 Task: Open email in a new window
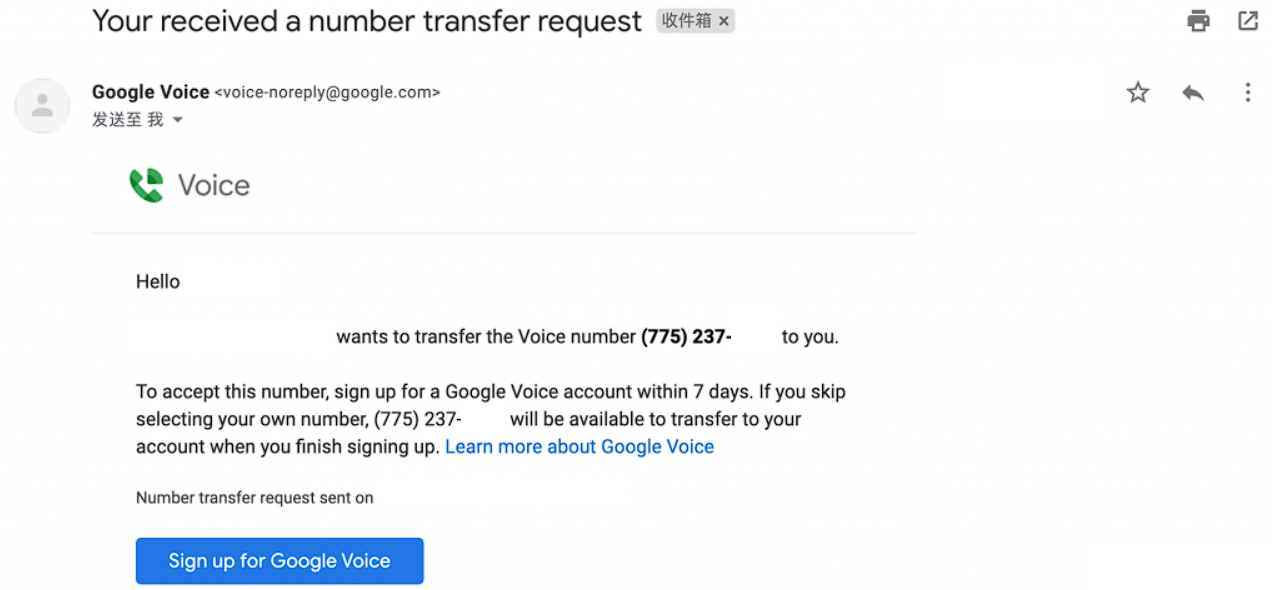tap(1247, 20)
